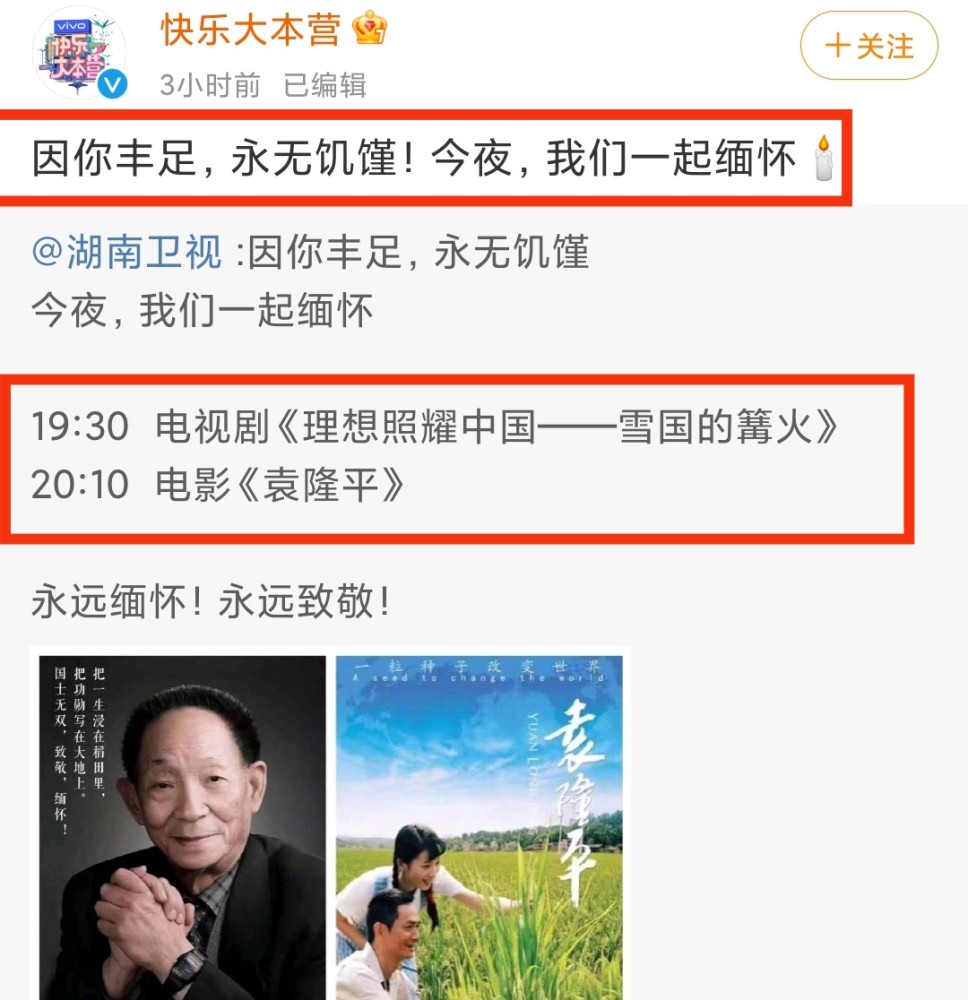Screen dimensions: 968x1000
Task: View the black-and-white portrait photo
Action: (182, 828)
